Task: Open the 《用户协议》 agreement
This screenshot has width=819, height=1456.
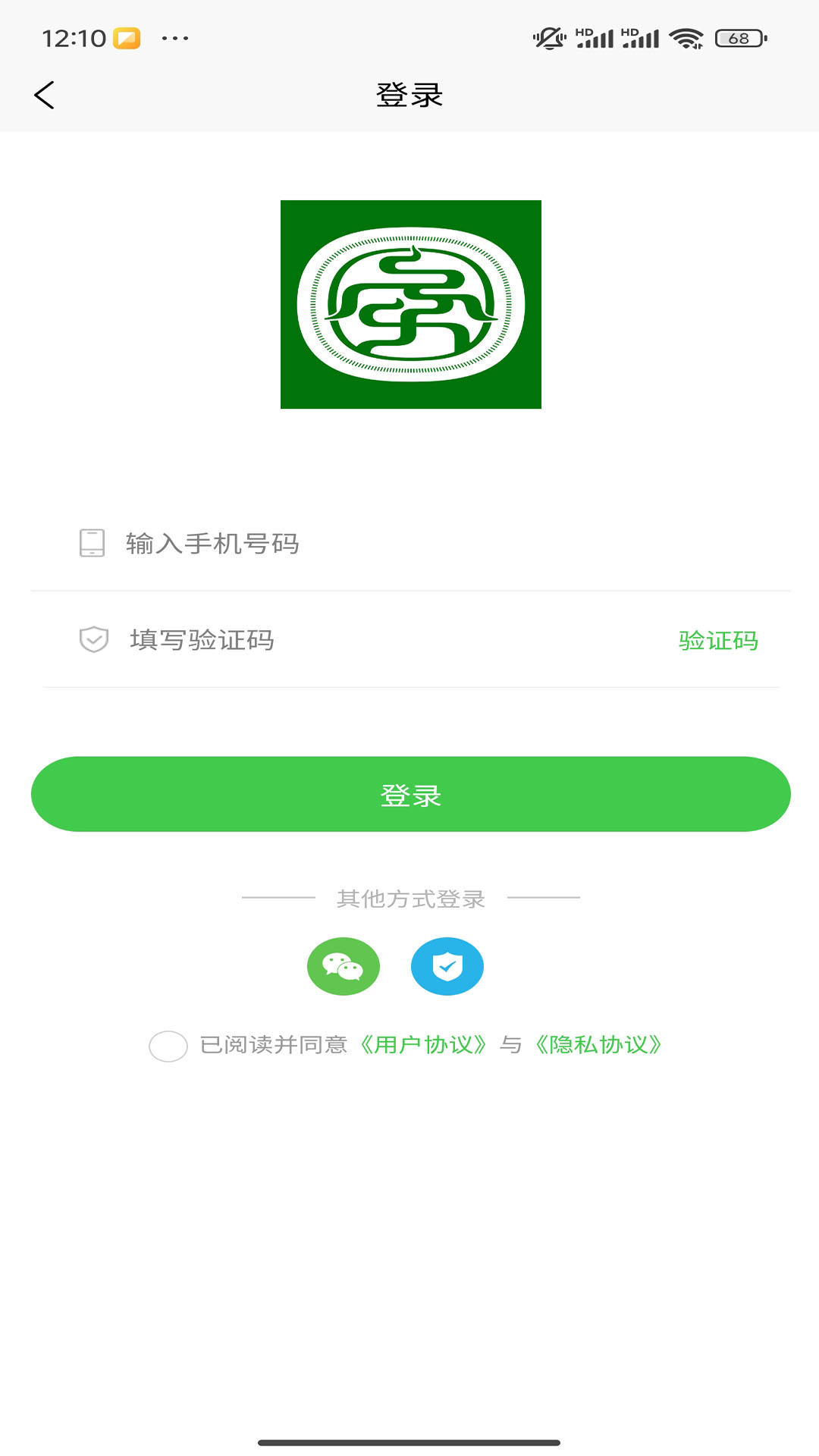Action: (x=423, y=1044)
